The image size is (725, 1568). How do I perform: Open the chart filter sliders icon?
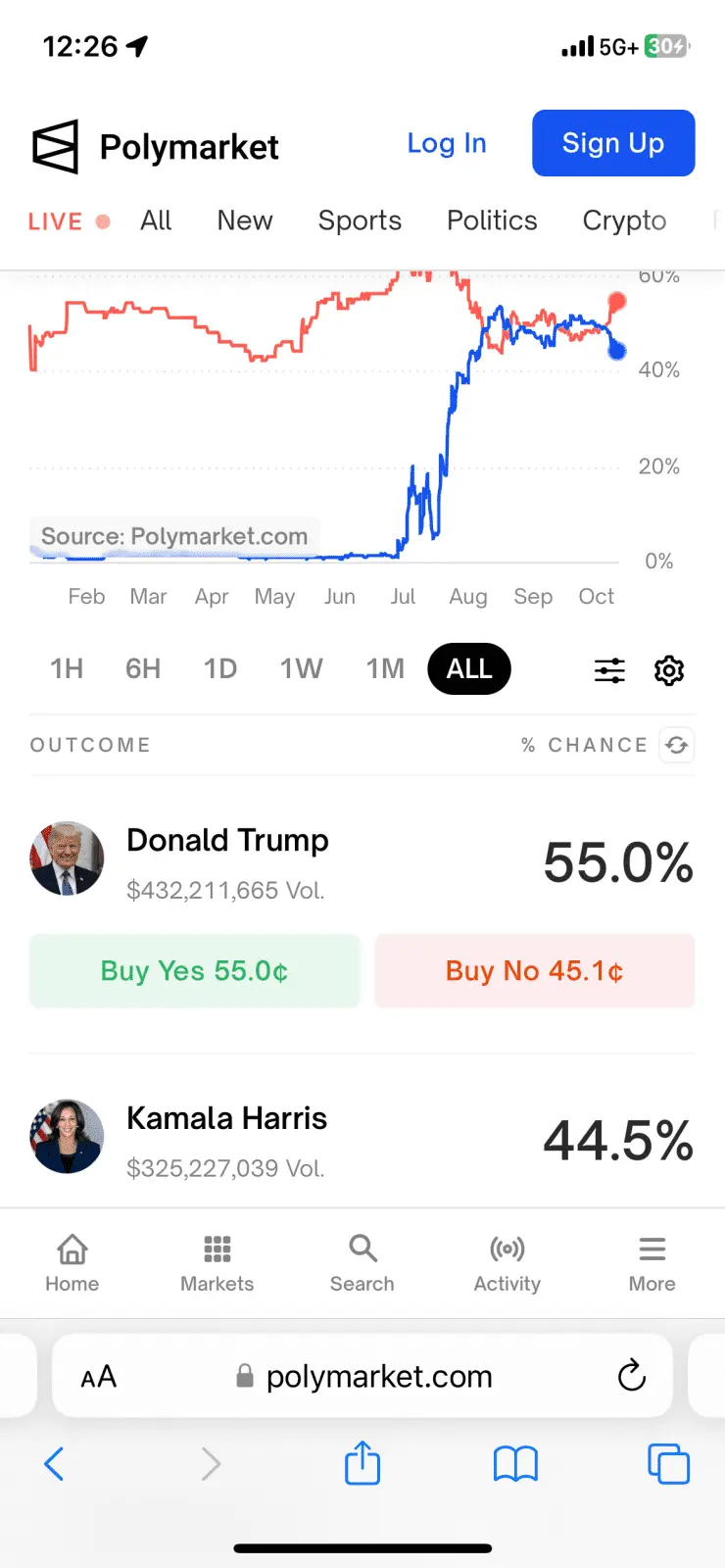[609, 670]
